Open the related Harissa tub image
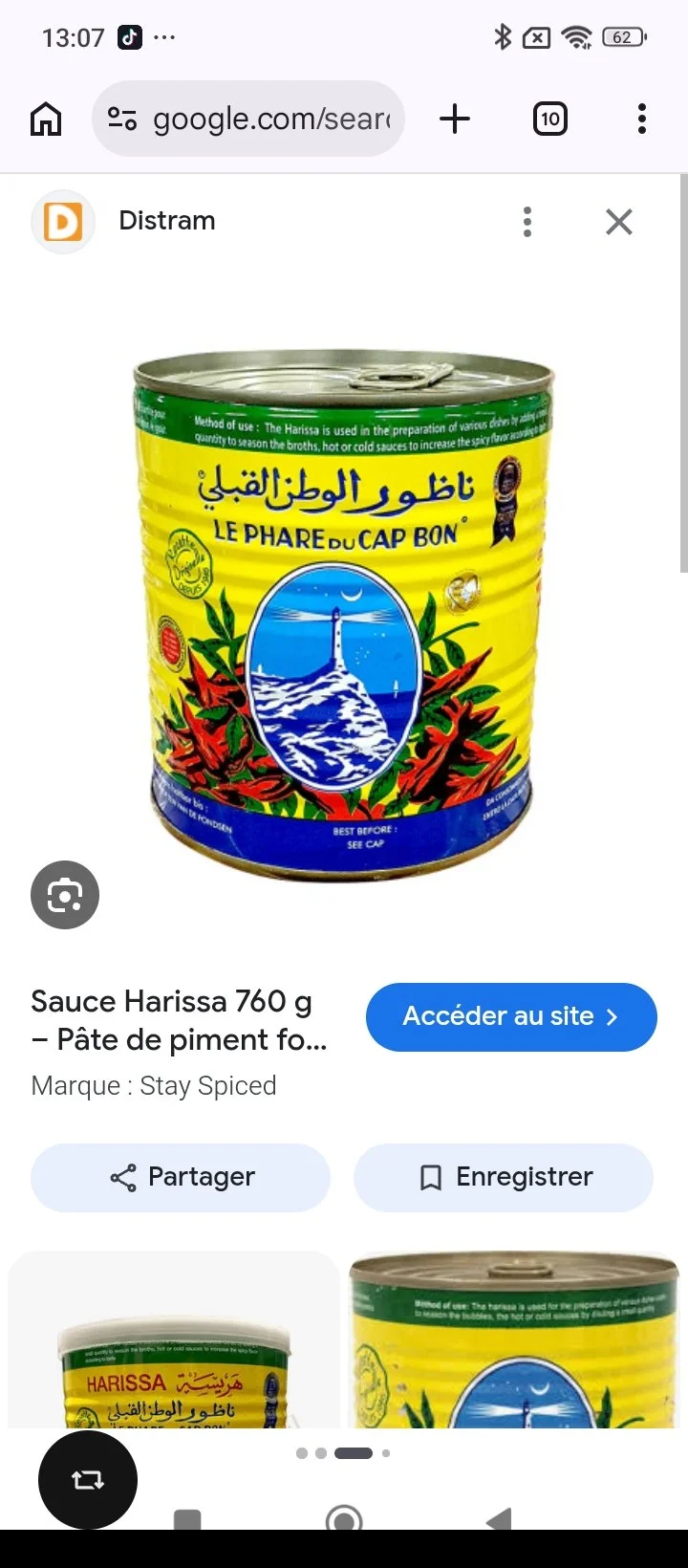The width and height of the screenshot is (688, 1568). (x=174, y=1340)
